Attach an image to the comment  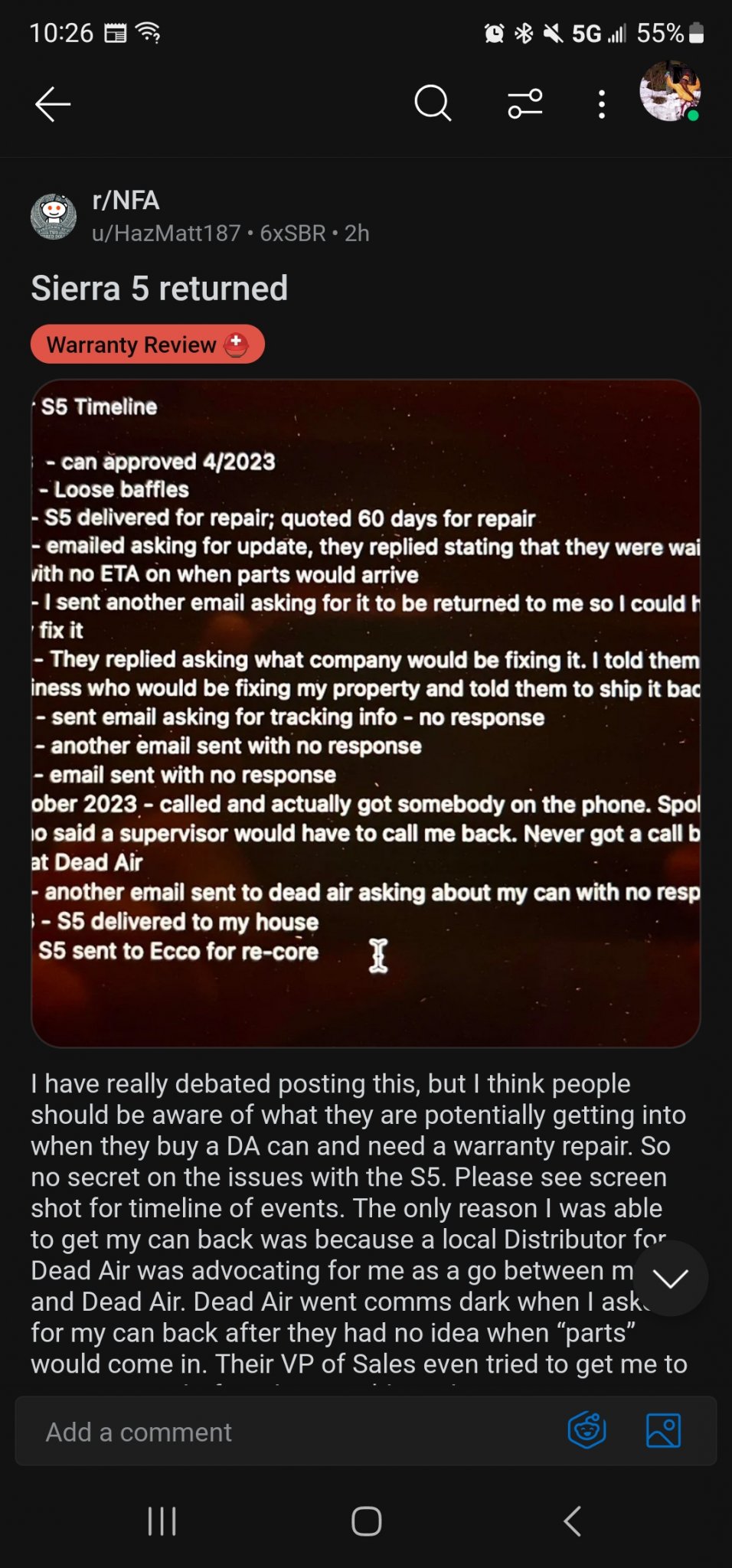click(x=663, y=1430)
